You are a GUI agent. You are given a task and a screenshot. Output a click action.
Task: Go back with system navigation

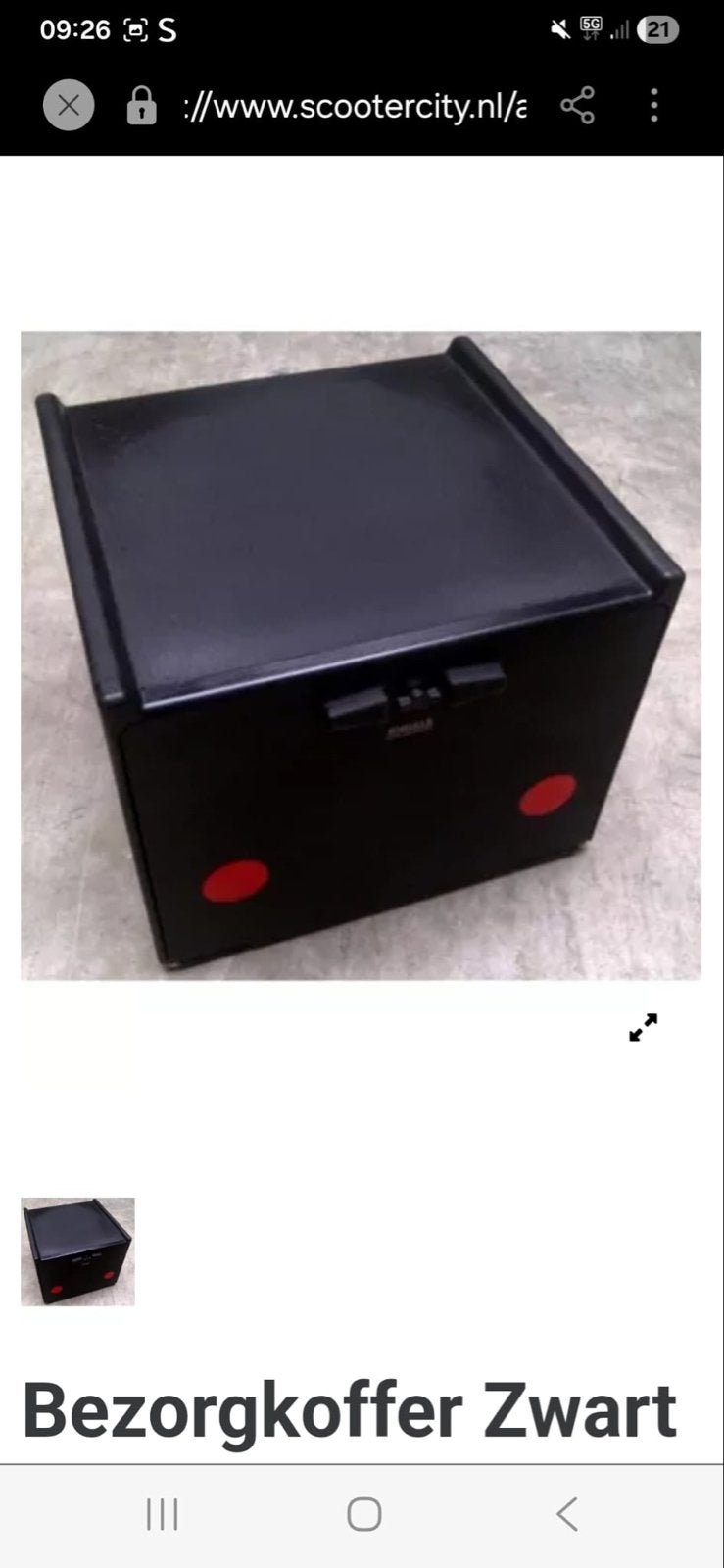[x=566, y=1514]
